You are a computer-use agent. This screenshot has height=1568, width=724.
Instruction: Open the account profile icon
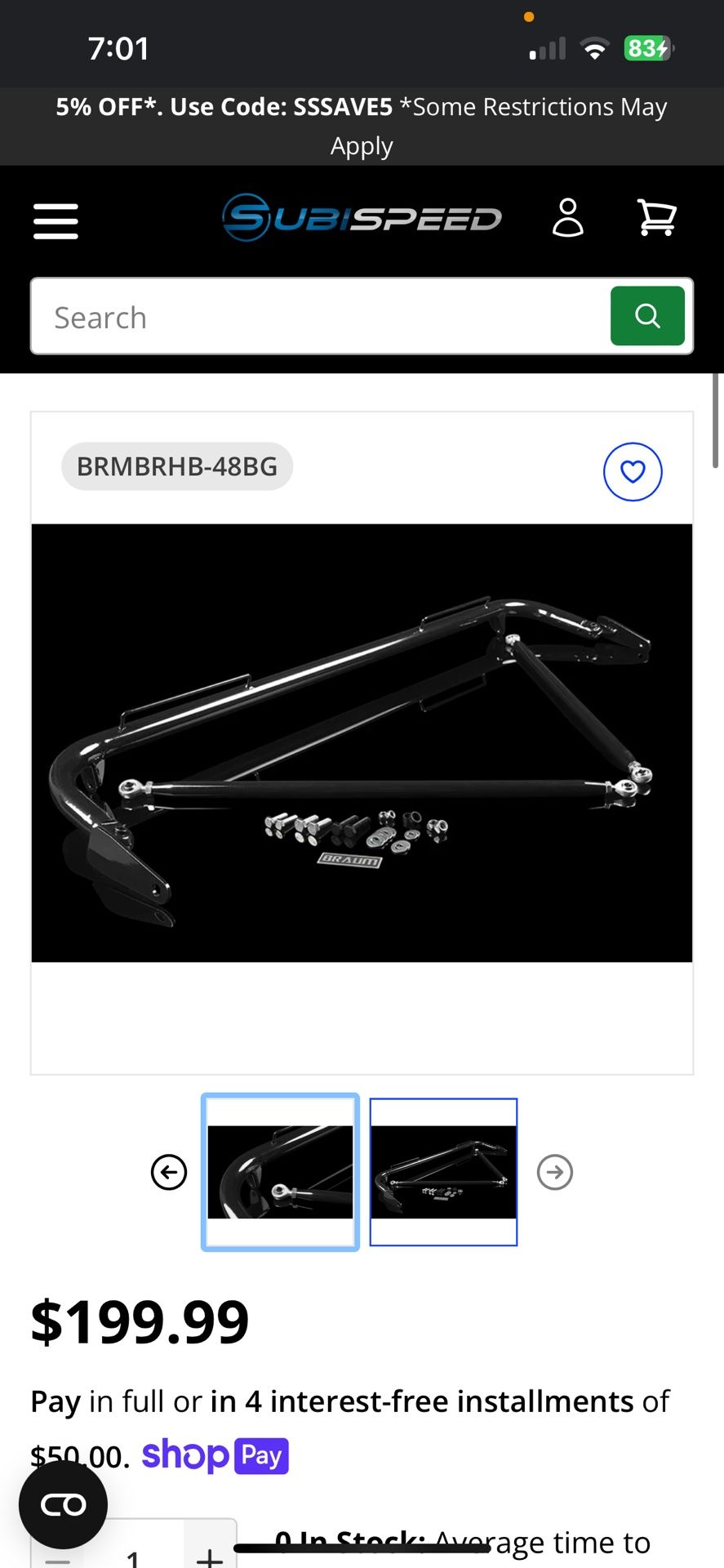pos(568,217)
